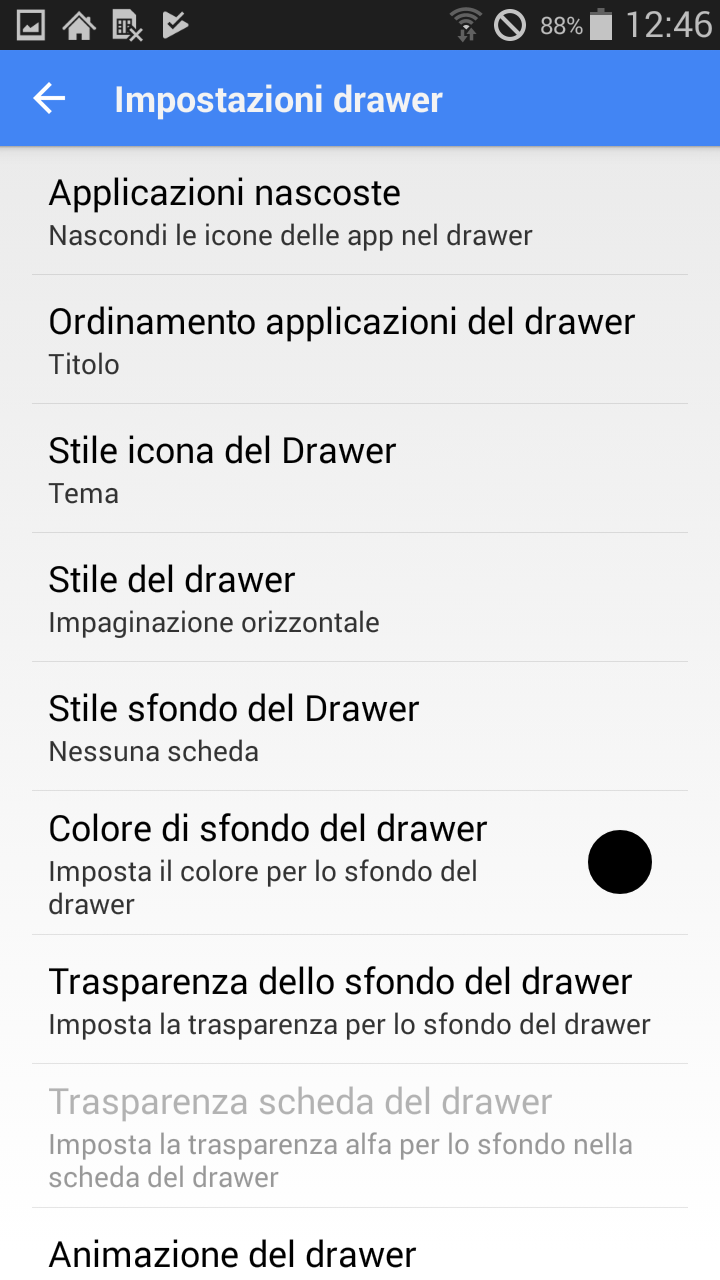
Task: Open Ordinamento applicazioni del drawer
Action: tap(360, 340)
